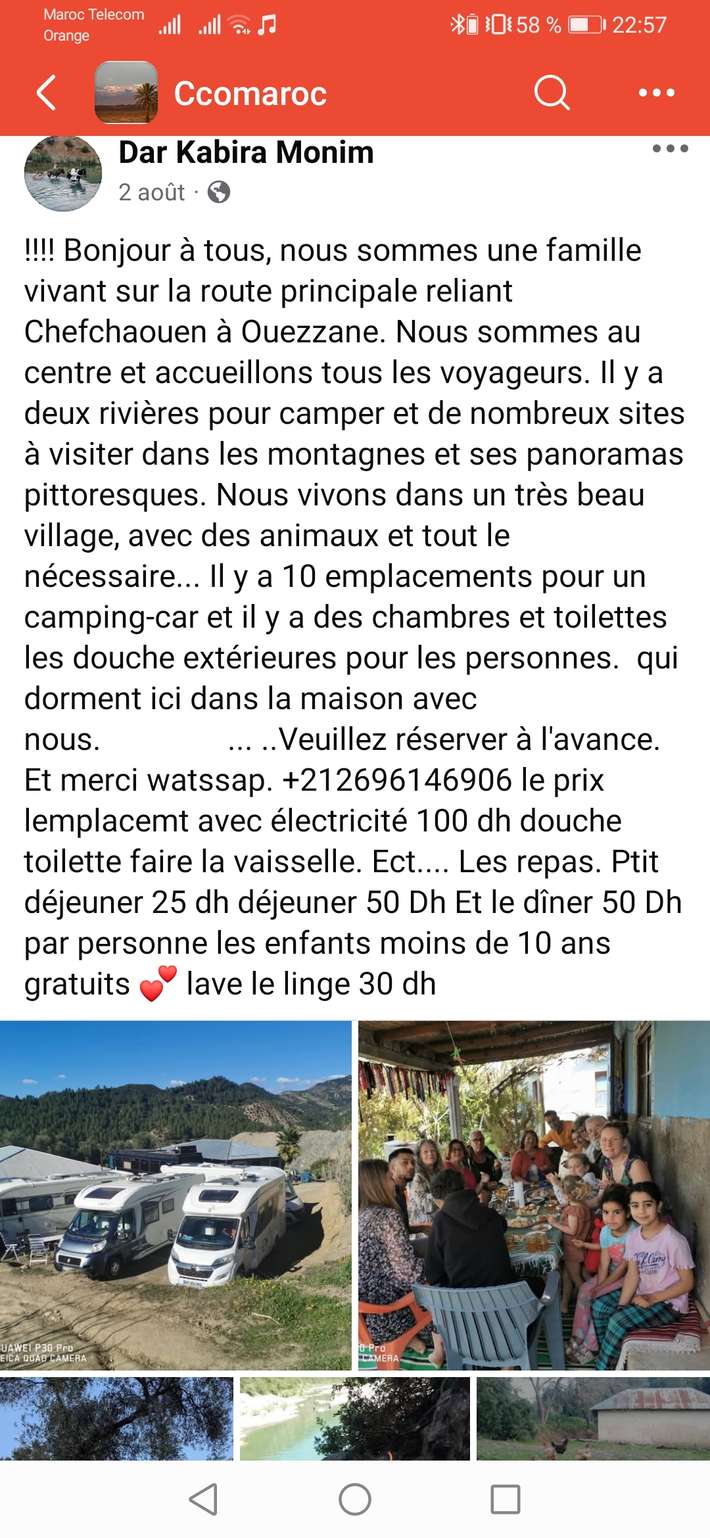The width and height of the screenshot is (710, 1538).
Task: View Dar Kabira Monim's profile picture
Action: [63, 173]
